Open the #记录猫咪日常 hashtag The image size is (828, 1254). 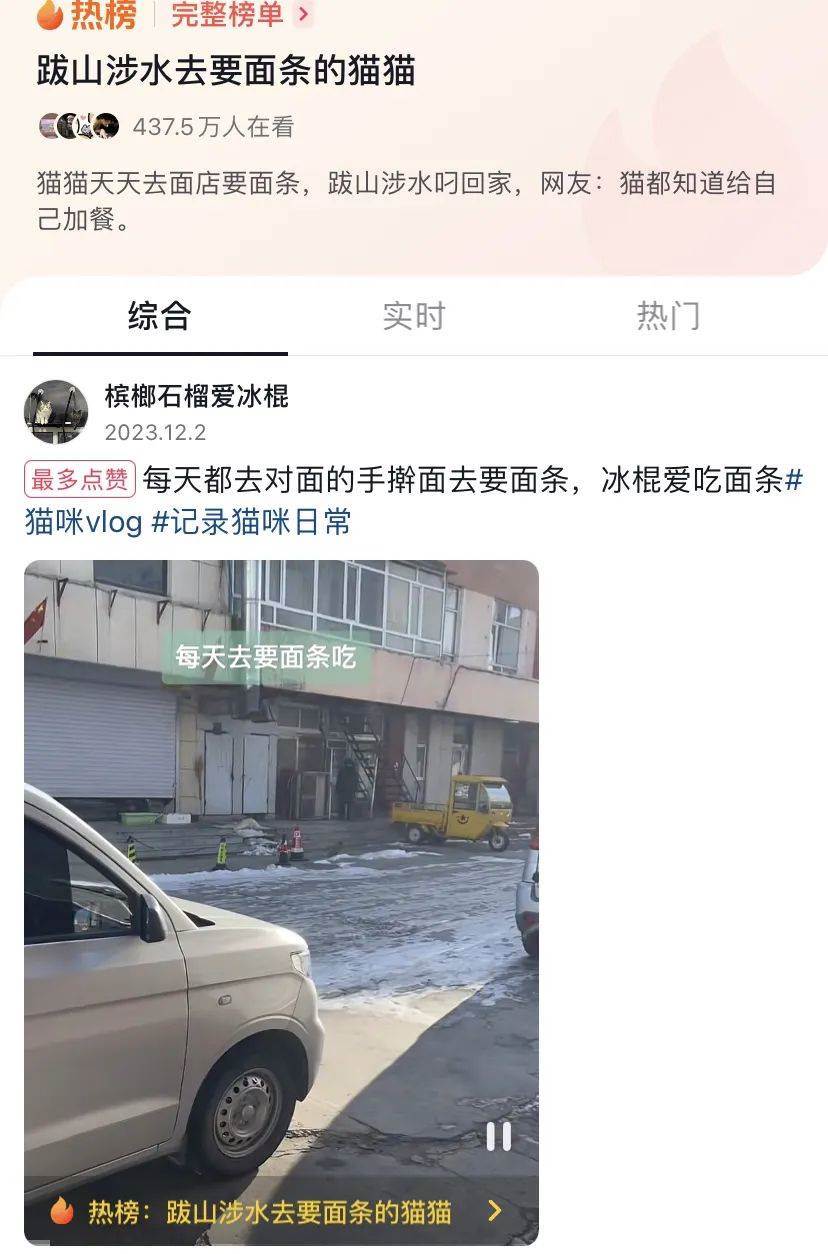point(251,522)
